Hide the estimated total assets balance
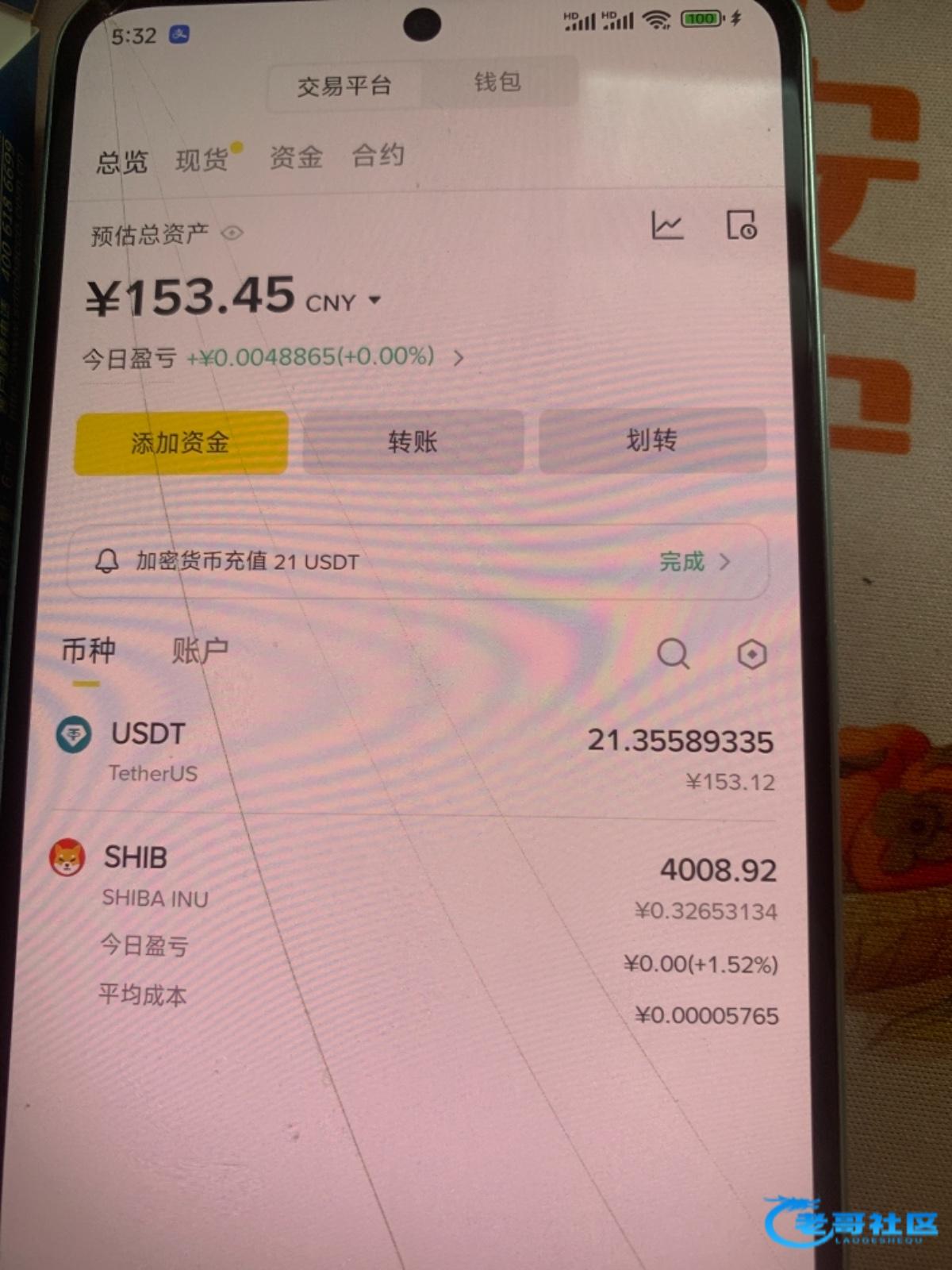Image resolution: width=952 pixels, height=1270 pixels. (232, 233)
